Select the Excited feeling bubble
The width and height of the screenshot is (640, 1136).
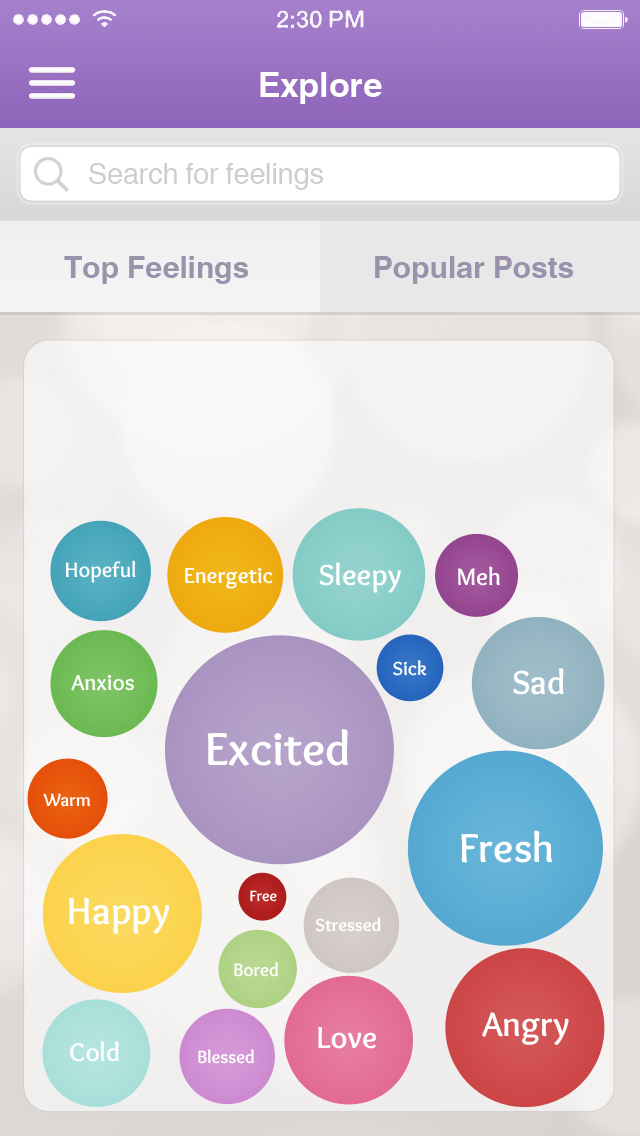pyautogui.click(x=279, y=749)
